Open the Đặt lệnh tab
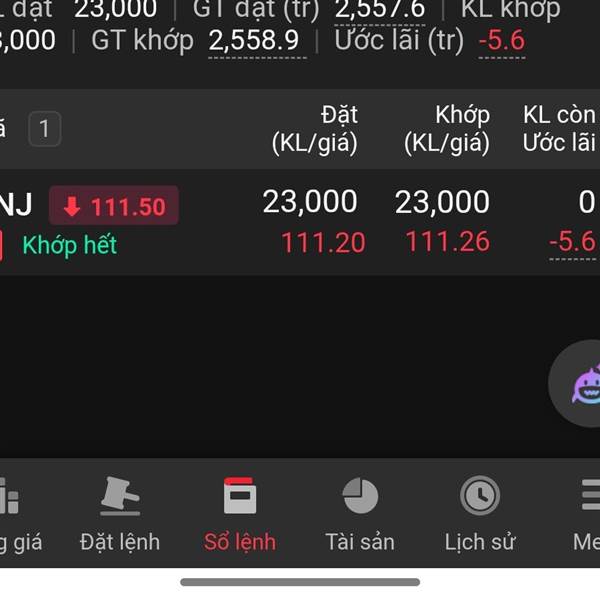Screen dimensions: 600x600 pyautogui.click(x=120, y=514)
